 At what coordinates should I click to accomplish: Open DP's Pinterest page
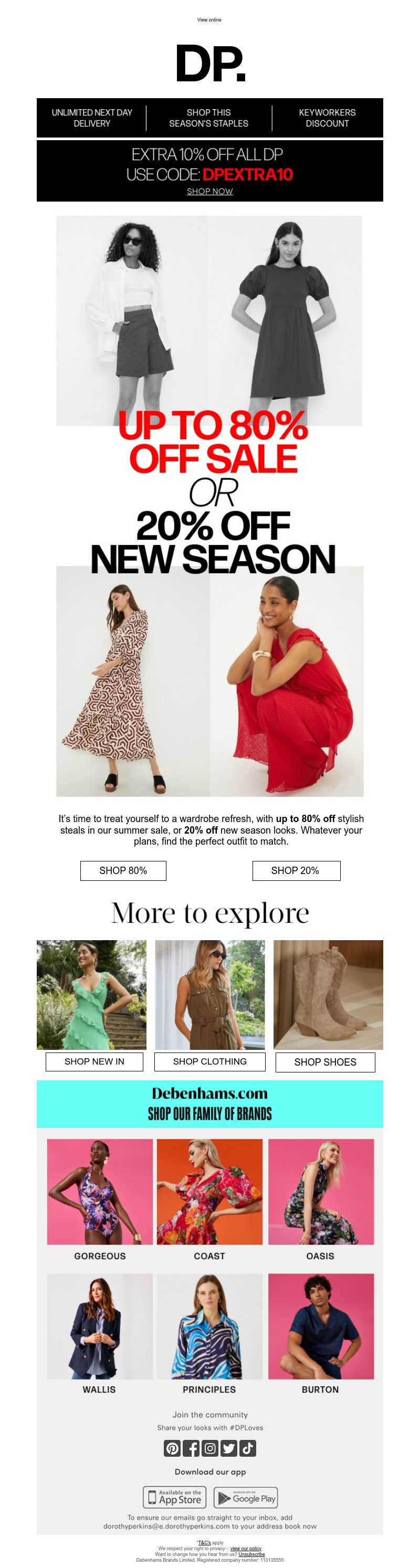(x=172, y=1448)
